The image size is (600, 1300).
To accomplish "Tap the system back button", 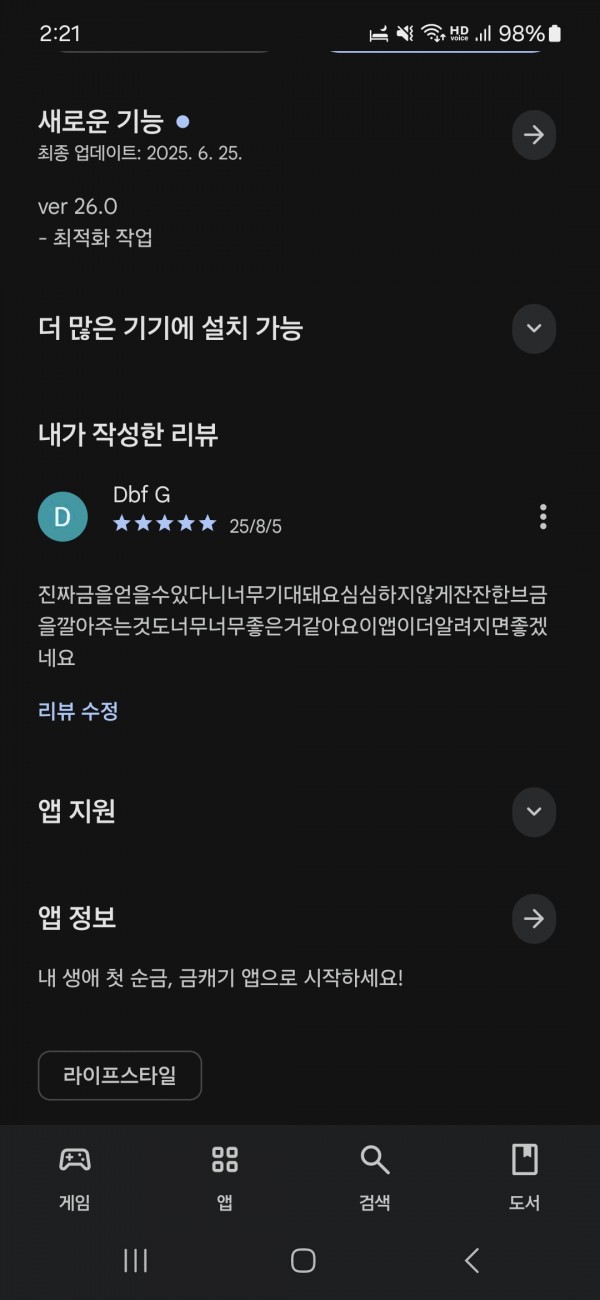I will [x=472, y=1261].
